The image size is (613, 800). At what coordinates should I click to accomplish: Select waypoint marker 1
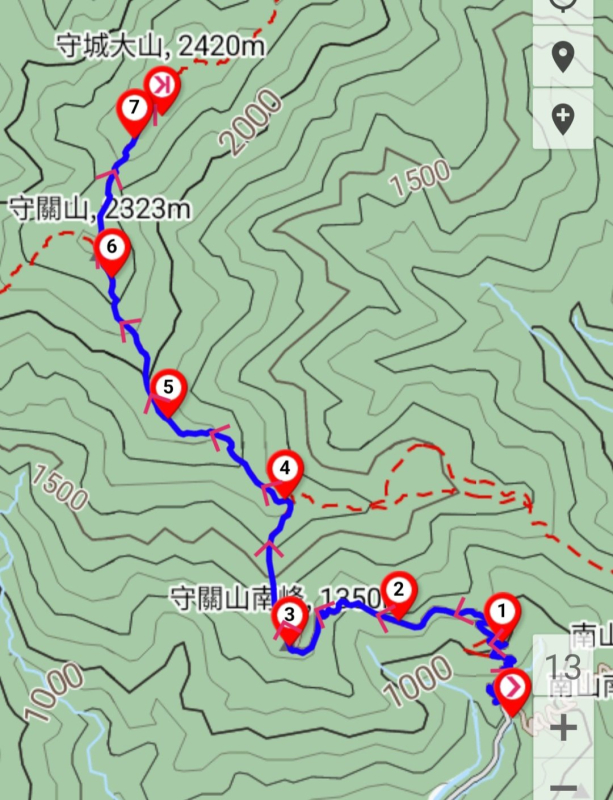coord(502,610)
